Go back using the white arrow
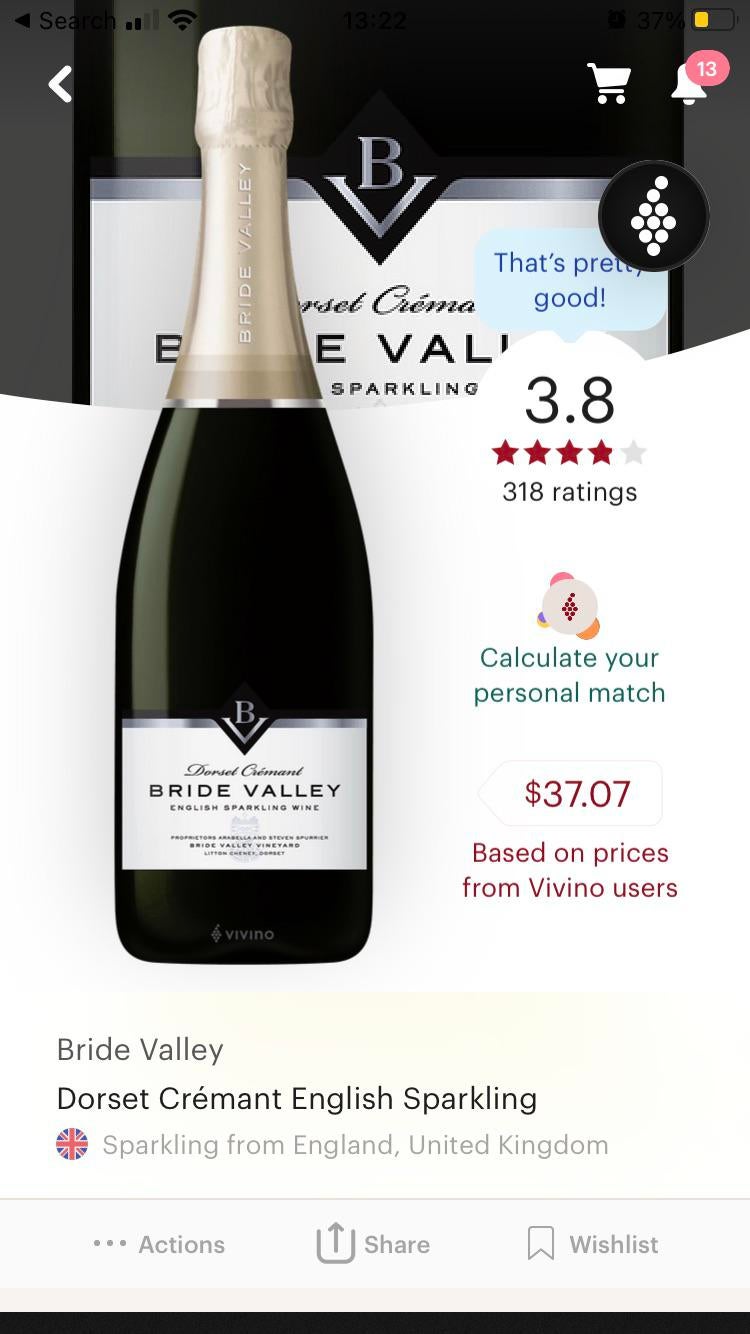The image size is (750, 1334). point(61,84)
